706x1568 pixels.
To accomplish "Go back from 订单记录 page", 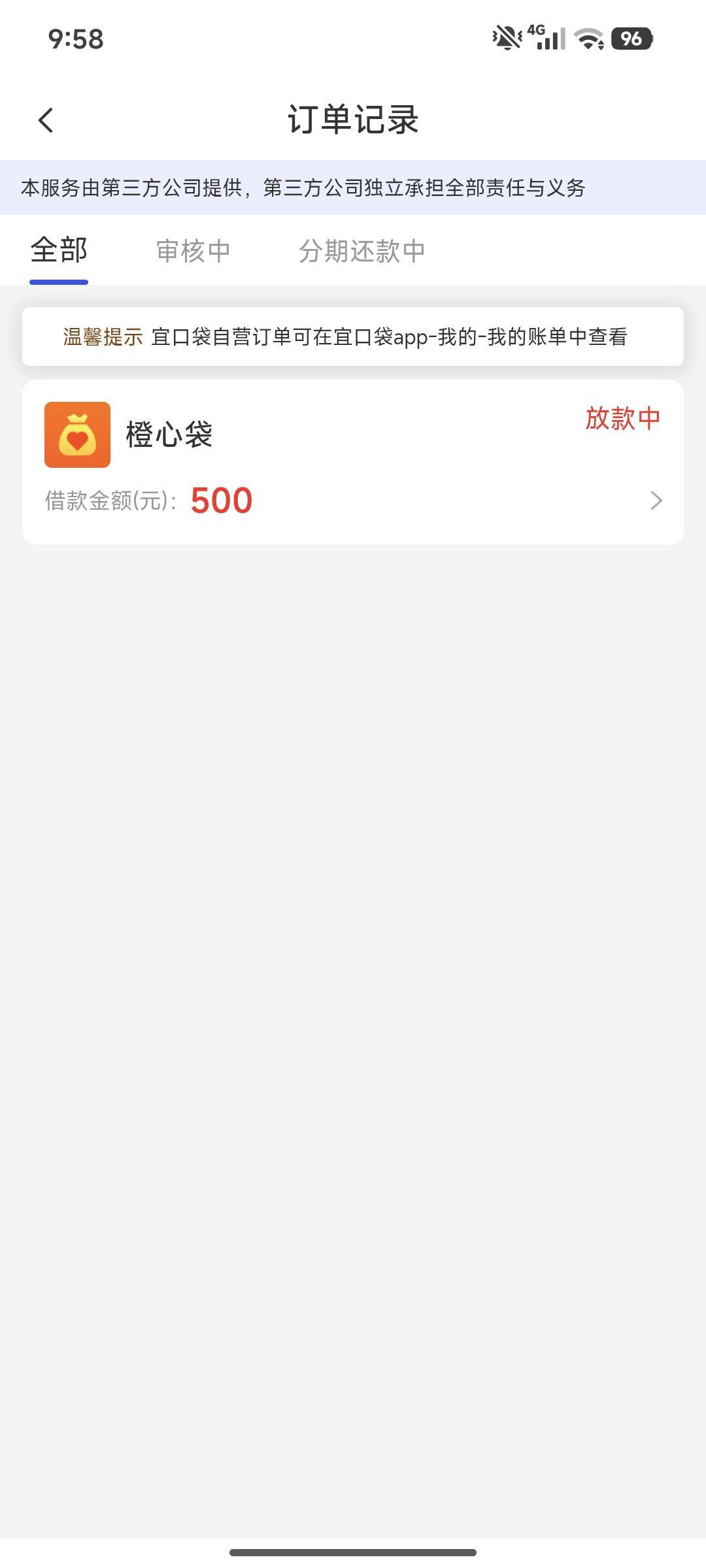I will click(x=46, y=120).
